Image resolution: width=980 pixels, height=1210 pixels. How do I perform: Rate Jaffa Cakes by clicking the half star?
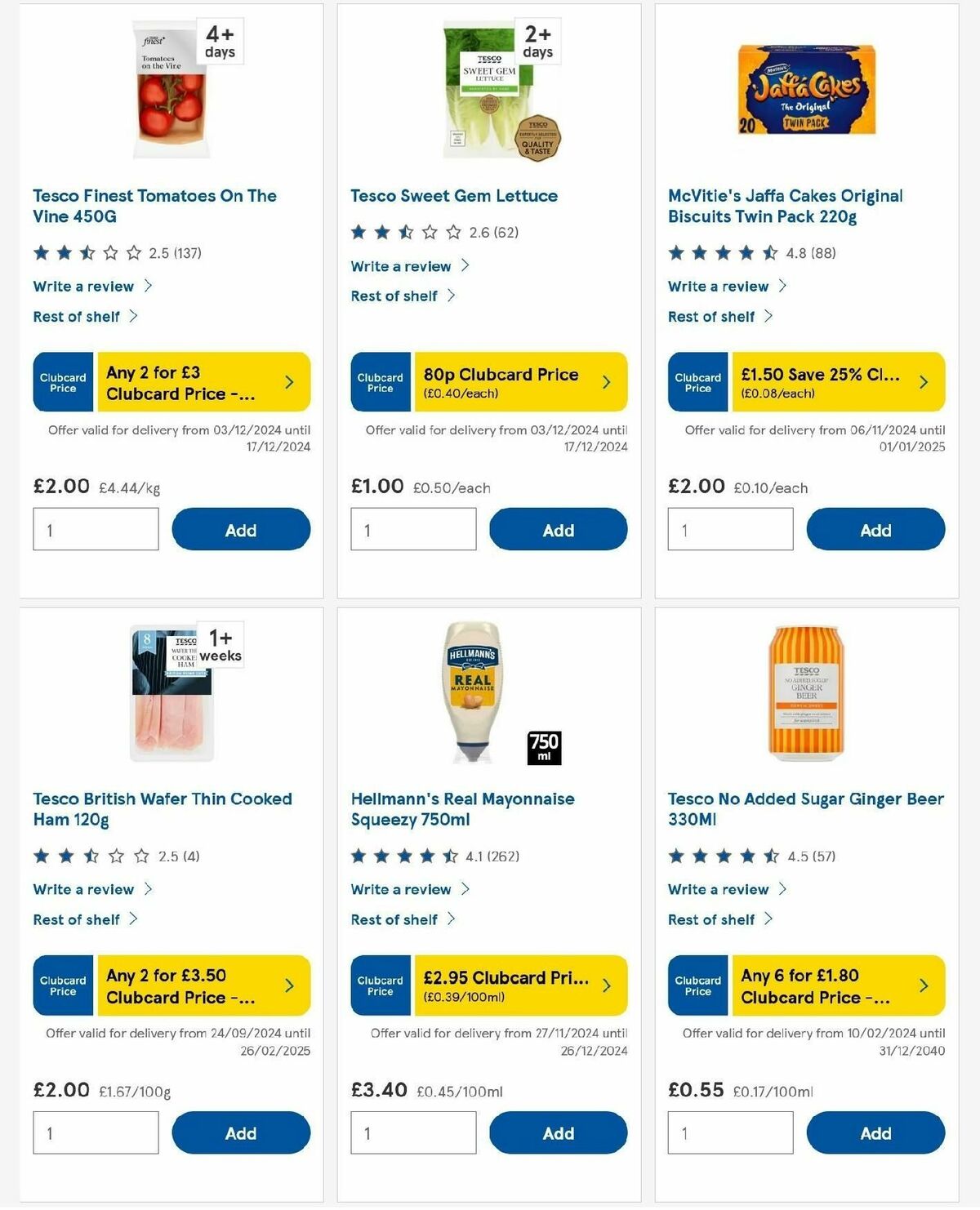771,252
